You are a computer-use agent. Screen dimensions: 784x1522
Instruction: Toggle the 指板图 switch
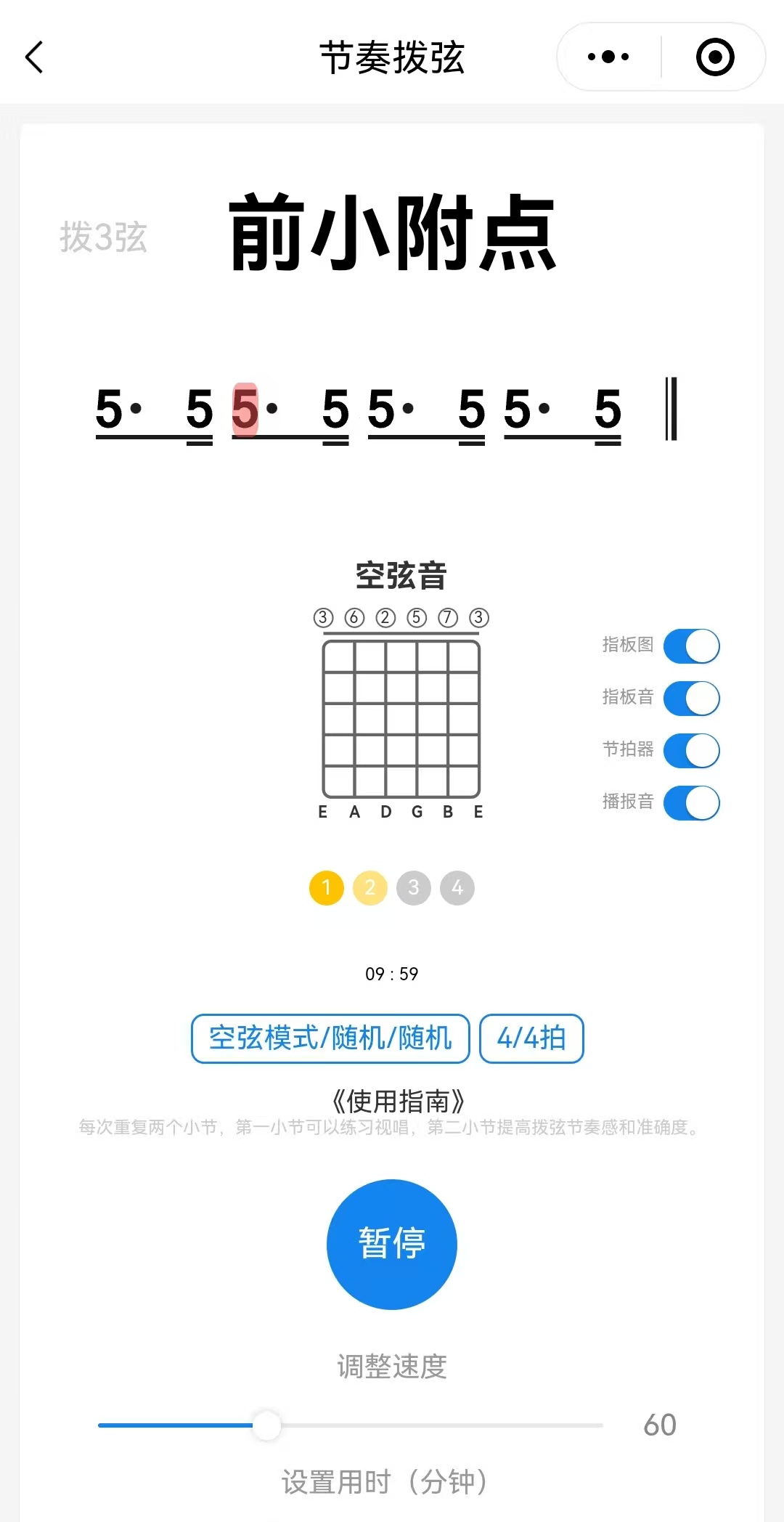(x=691, y=646)
